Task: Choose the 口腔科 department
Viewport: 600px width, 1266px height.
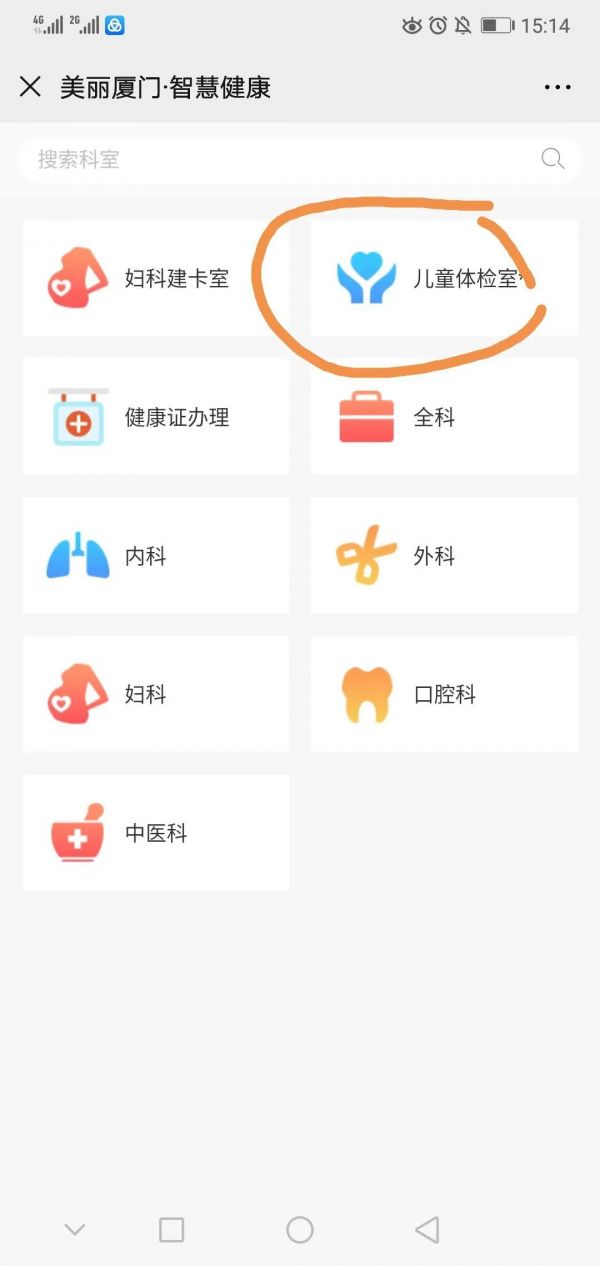Action: coord(444,694)
